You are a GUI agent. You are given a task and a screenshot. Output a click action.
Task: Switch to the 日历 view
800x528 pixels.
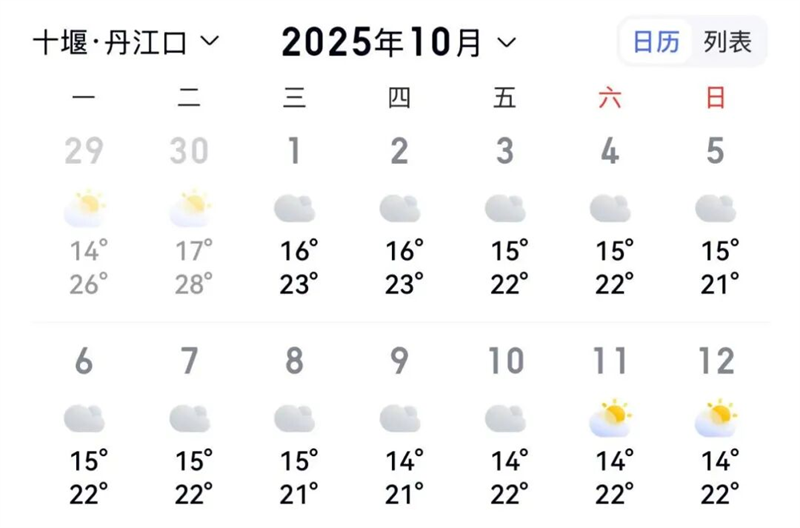coord(656,43)
